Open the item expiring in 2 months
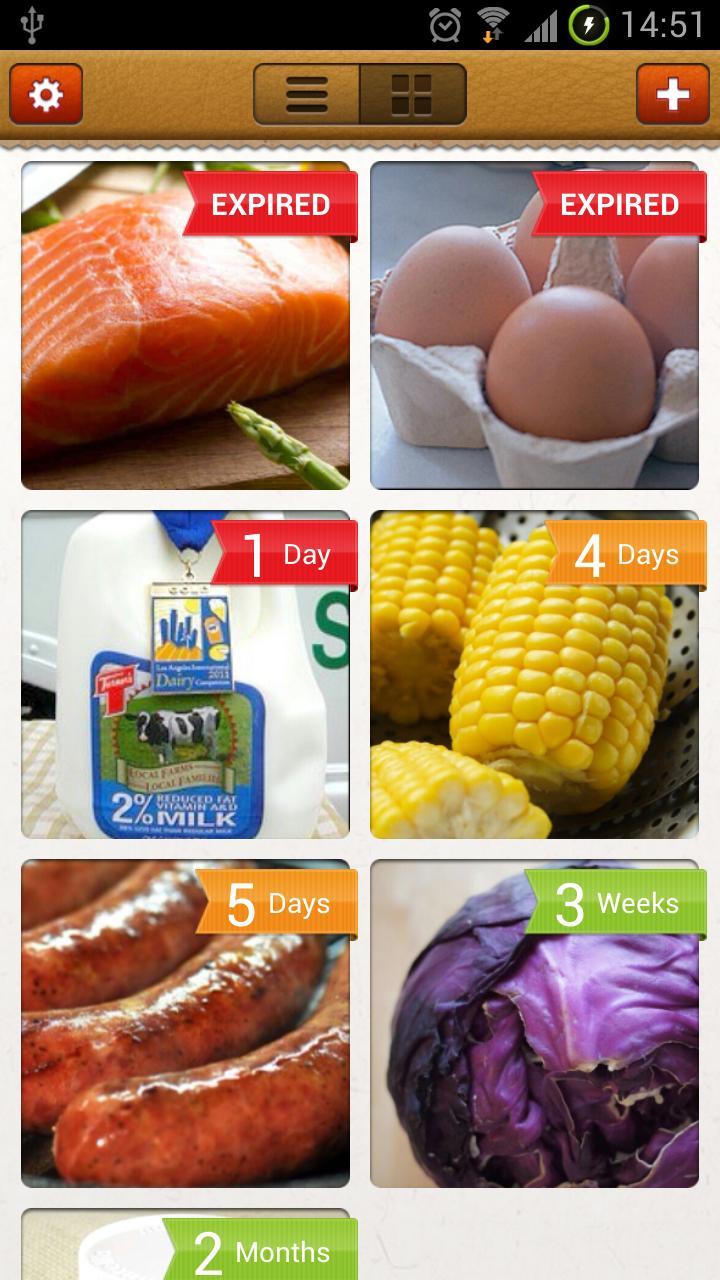This screenshot has height=1280, width=720. (185, 1245)
